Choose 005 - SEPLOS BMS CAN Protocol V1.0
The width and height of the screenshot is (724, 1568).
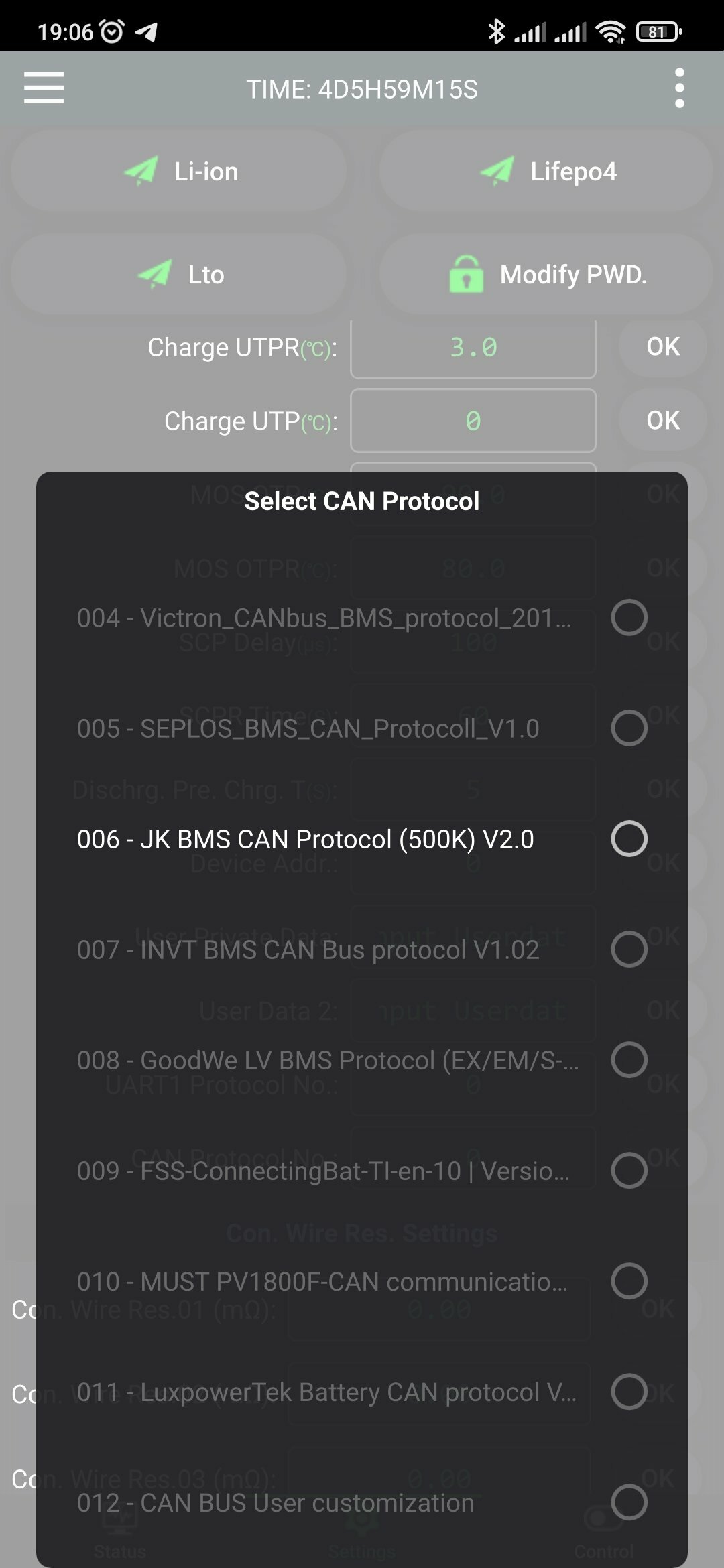(x=362, y=728)
